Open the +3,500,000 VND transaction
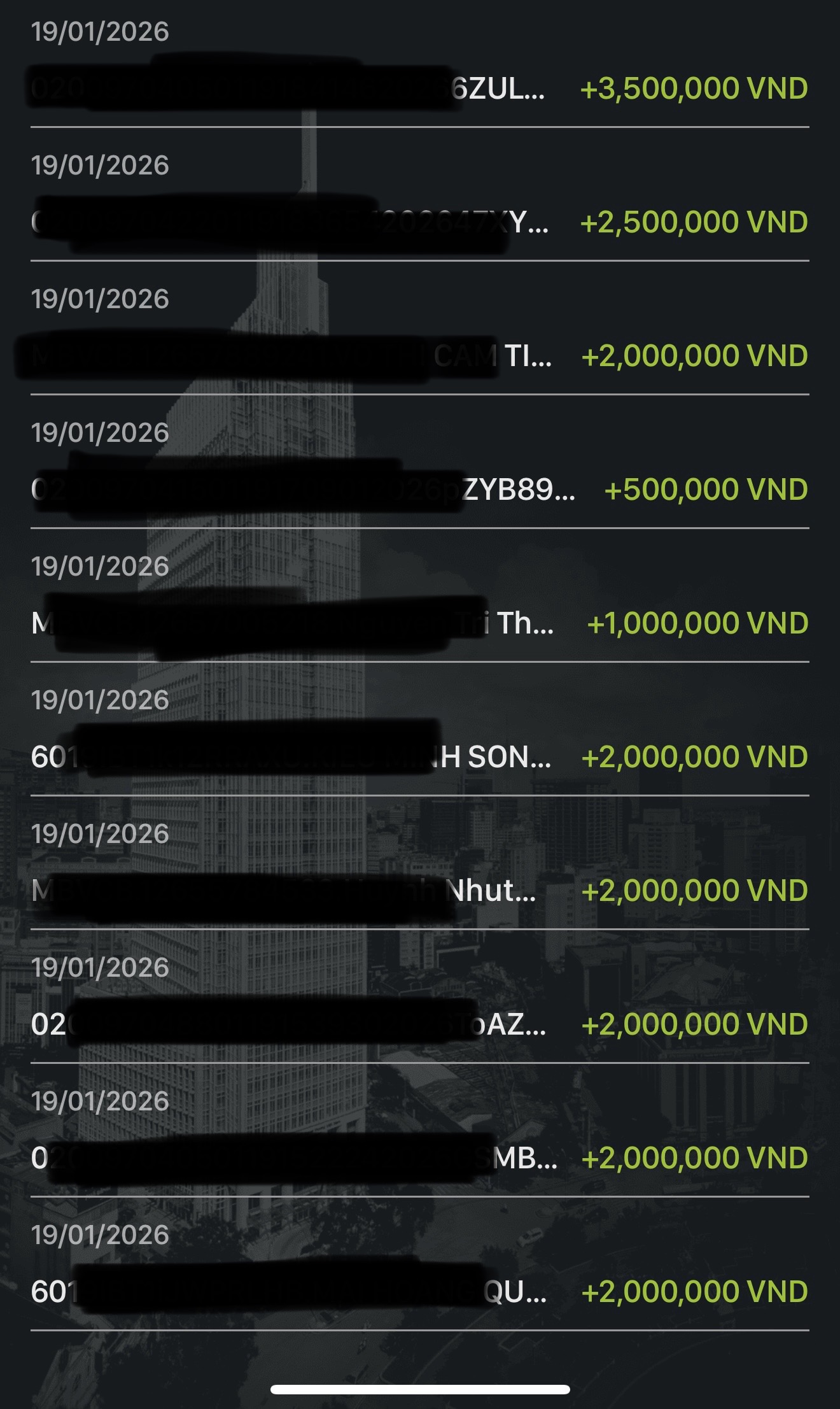Screen dimensions: 840x1409 pyautogui.click(x=694, y=89)
